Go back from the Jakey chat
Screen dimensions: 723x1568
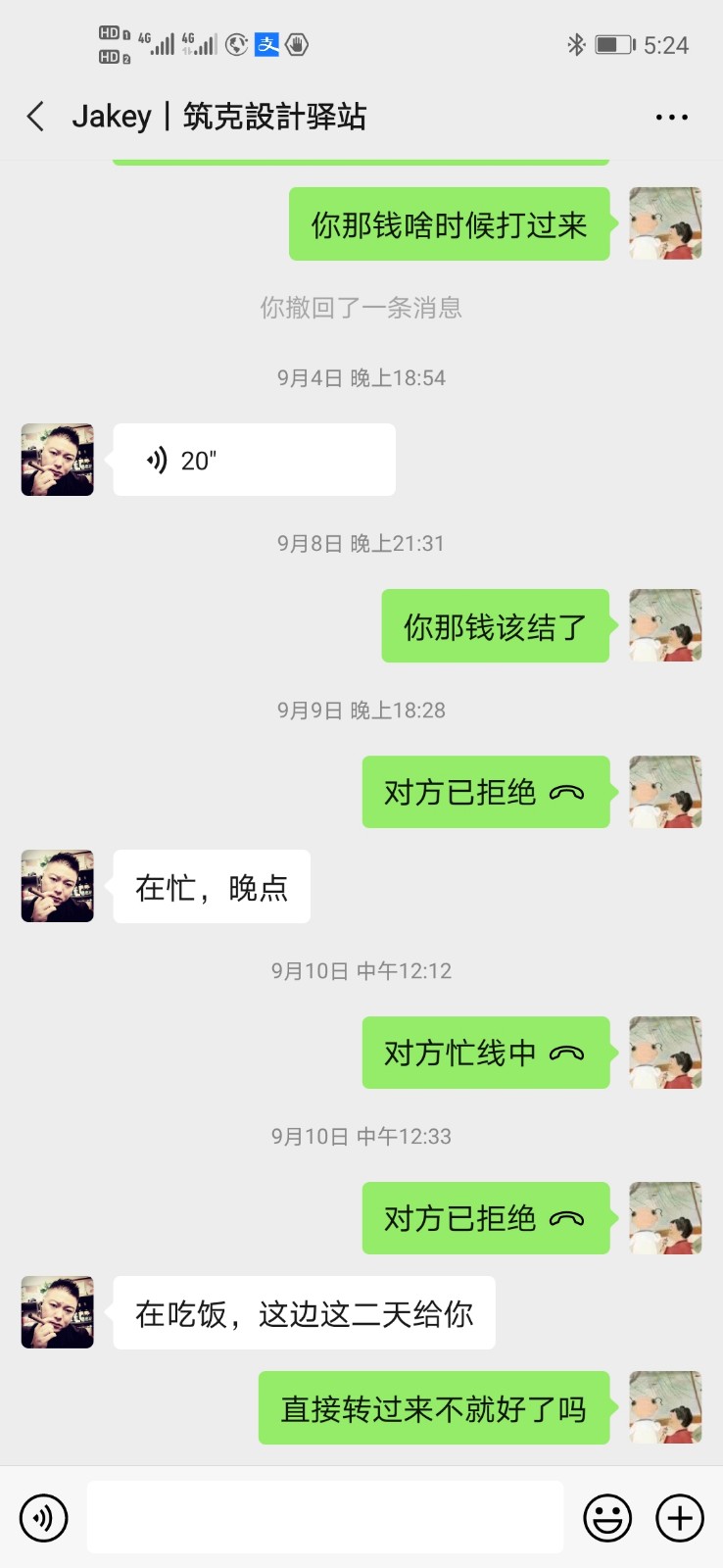pos(36,117)
